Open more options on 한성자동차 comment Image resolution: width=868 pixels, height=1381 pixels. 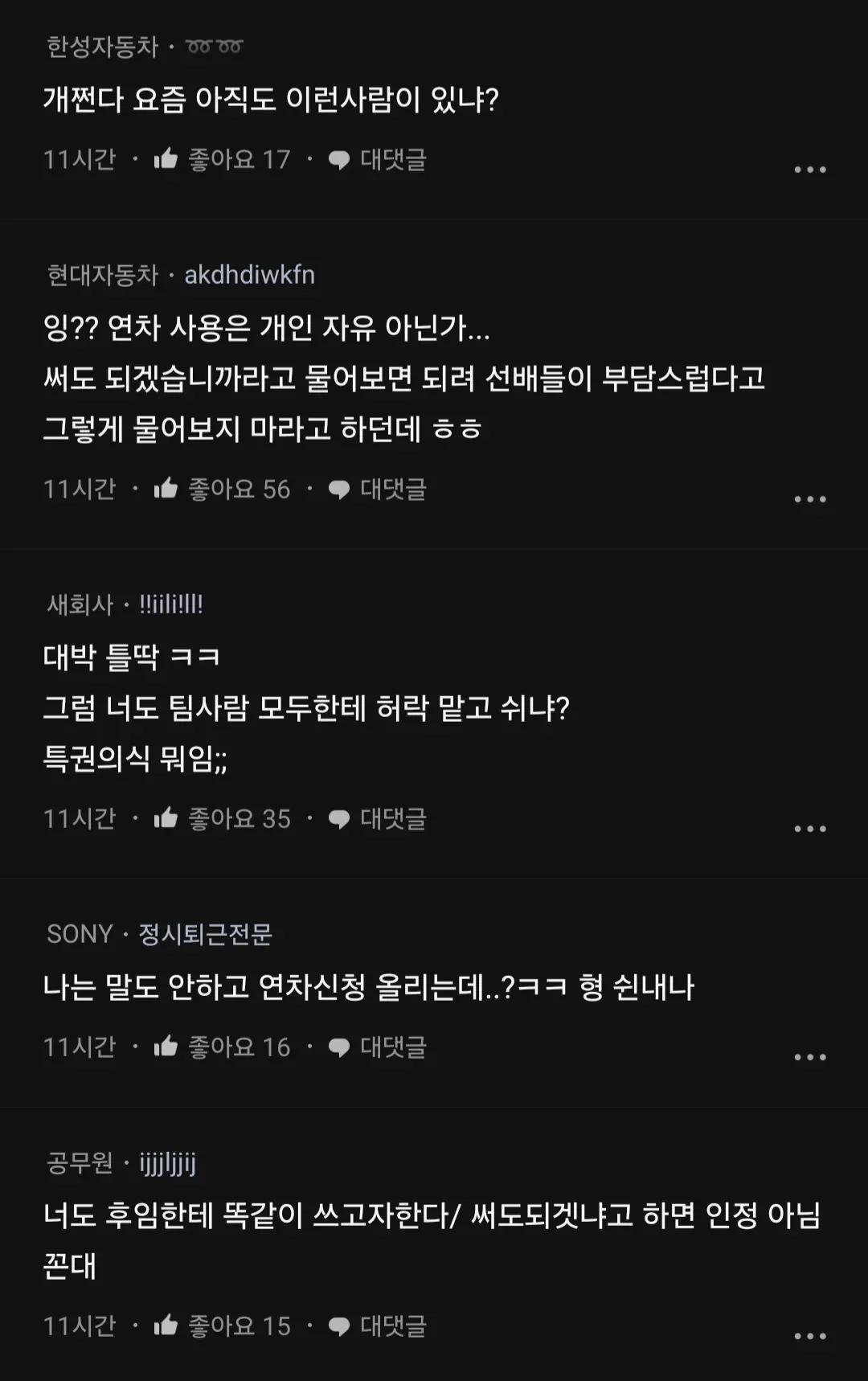click(809, 170)
